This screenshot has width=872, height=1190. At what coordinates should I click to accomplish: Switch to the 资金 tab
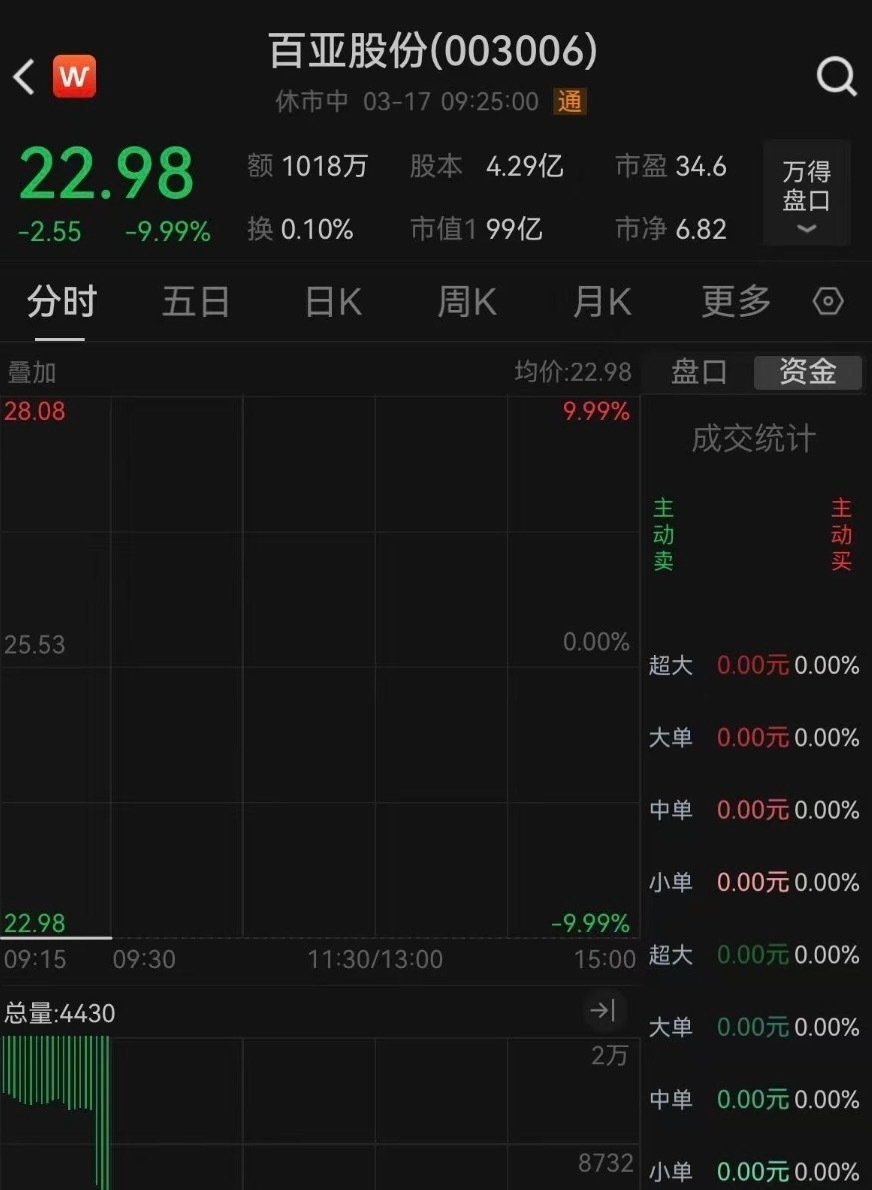pos(807,372)
